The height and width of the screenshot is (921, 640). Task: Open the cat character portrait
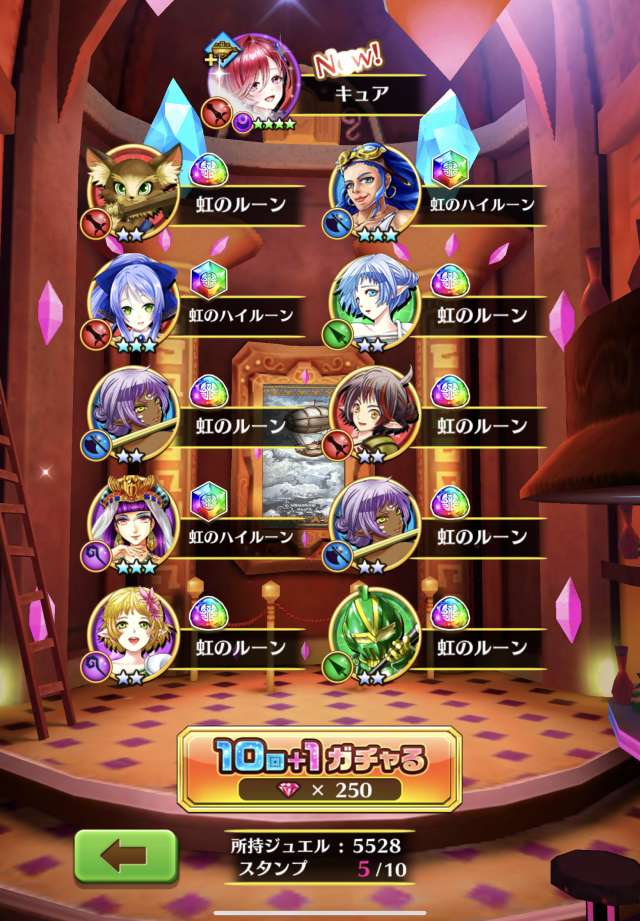133,191
